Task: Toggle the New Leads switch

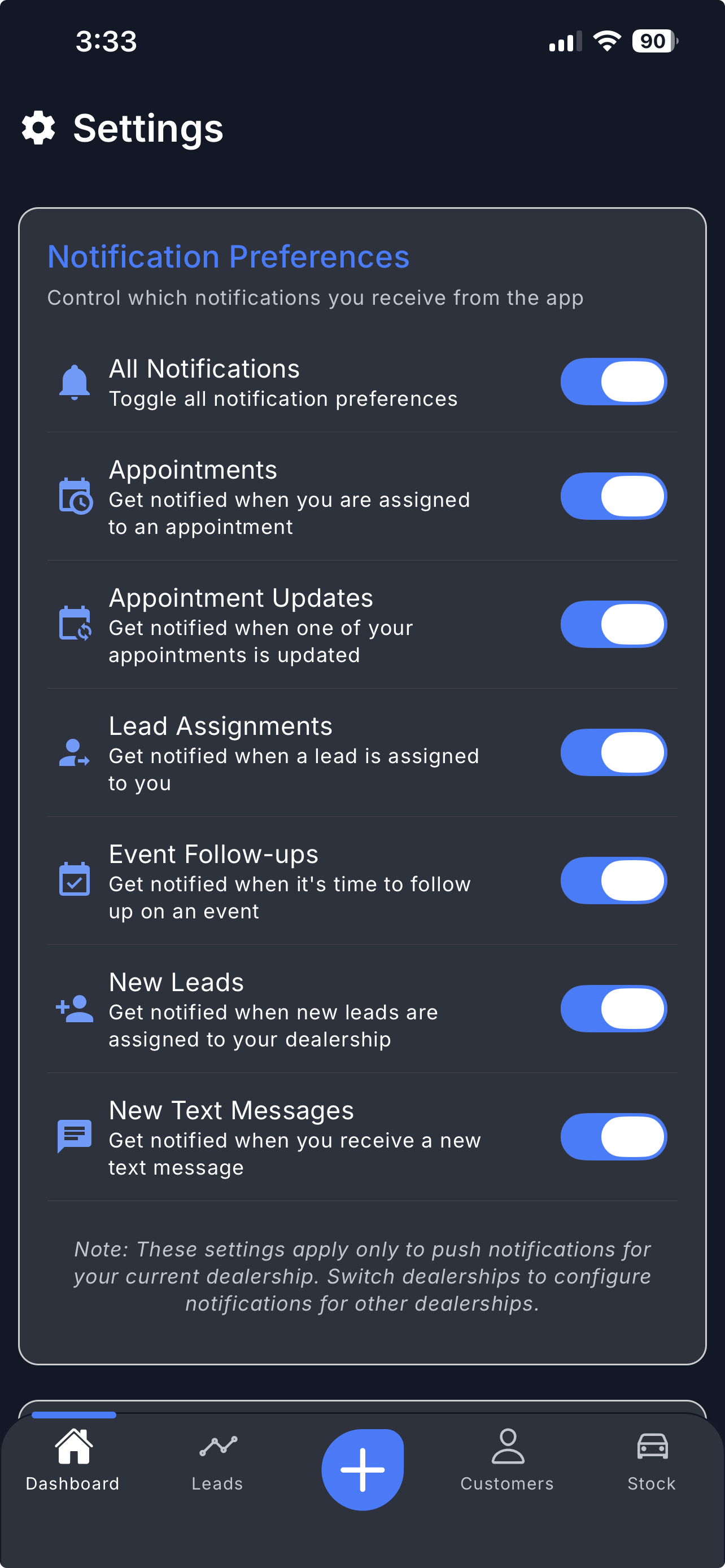Action: click(613, 1009)
